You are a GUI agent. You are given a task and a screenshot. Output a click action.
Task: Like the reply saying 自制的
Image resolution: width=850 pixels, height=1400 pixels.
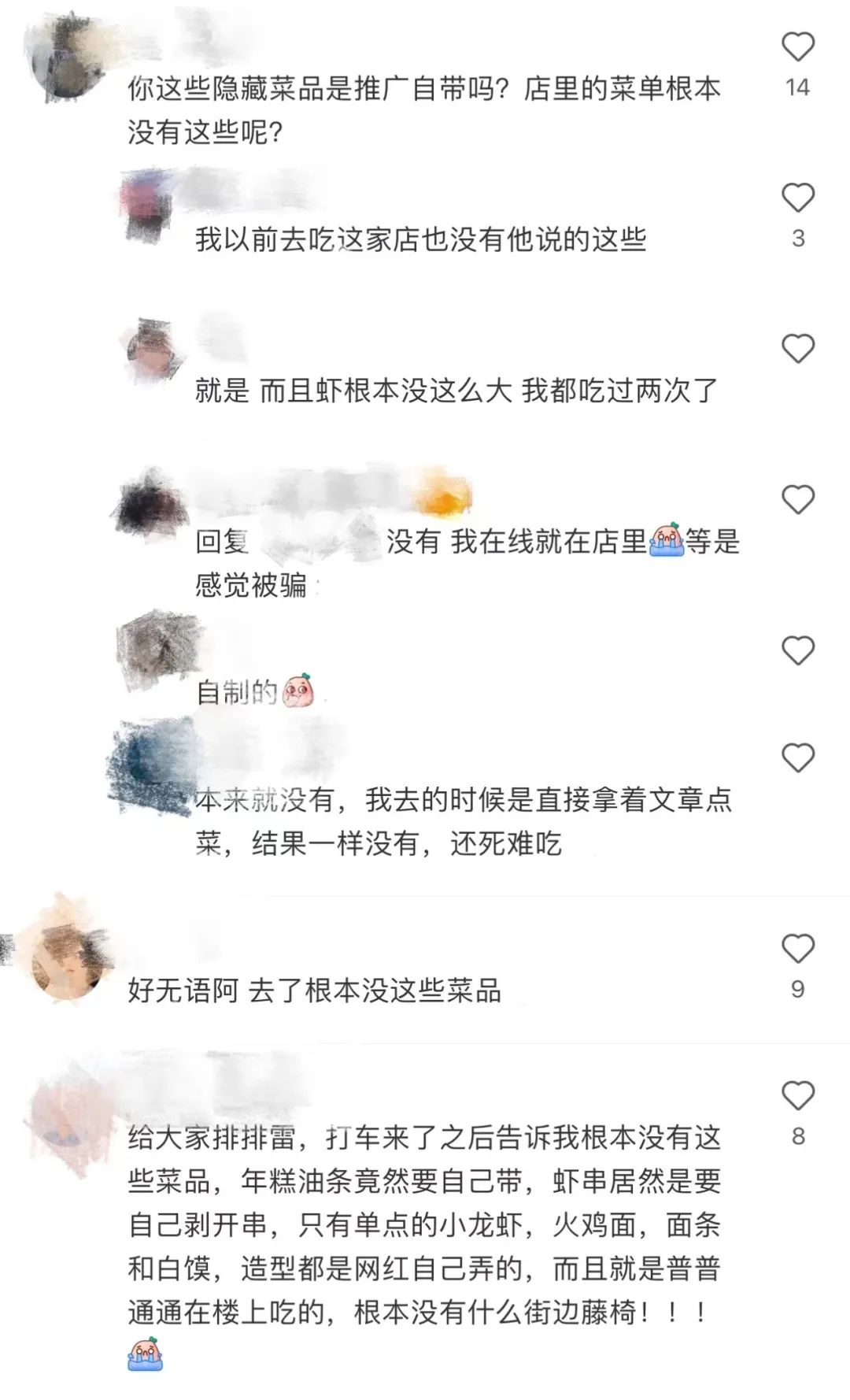(797, 651)
